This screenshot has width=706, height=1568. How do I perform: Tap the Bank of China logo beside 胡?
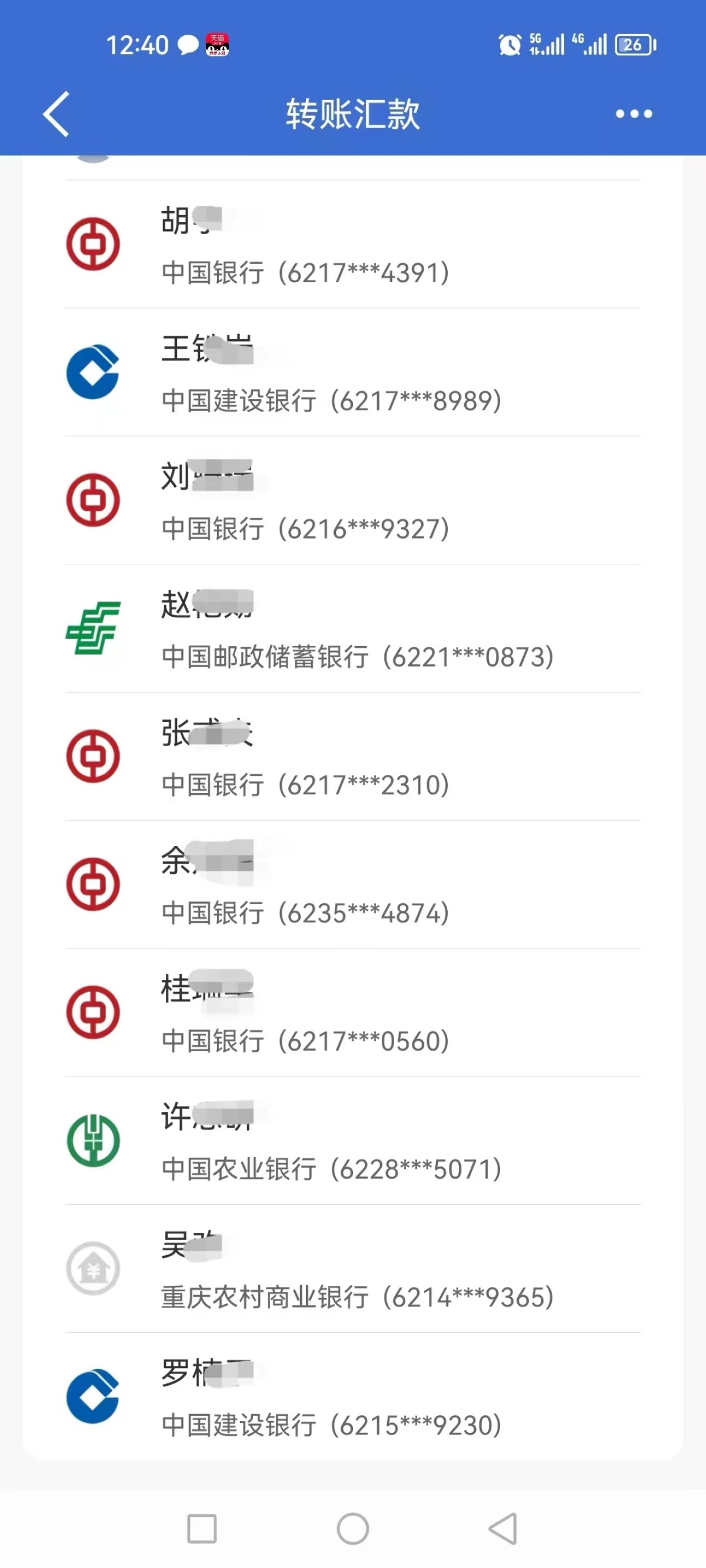[92, 243]
